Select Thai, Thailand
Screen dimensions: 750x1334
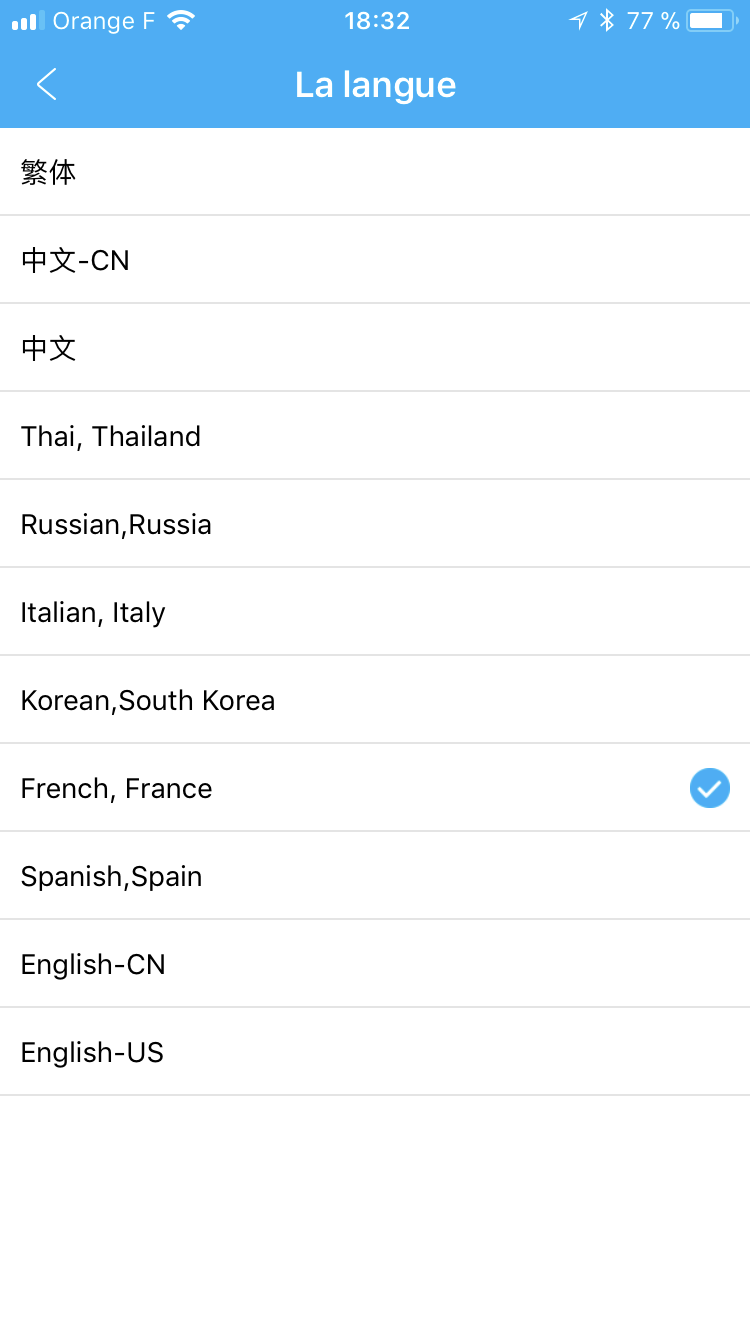[375, 436]
